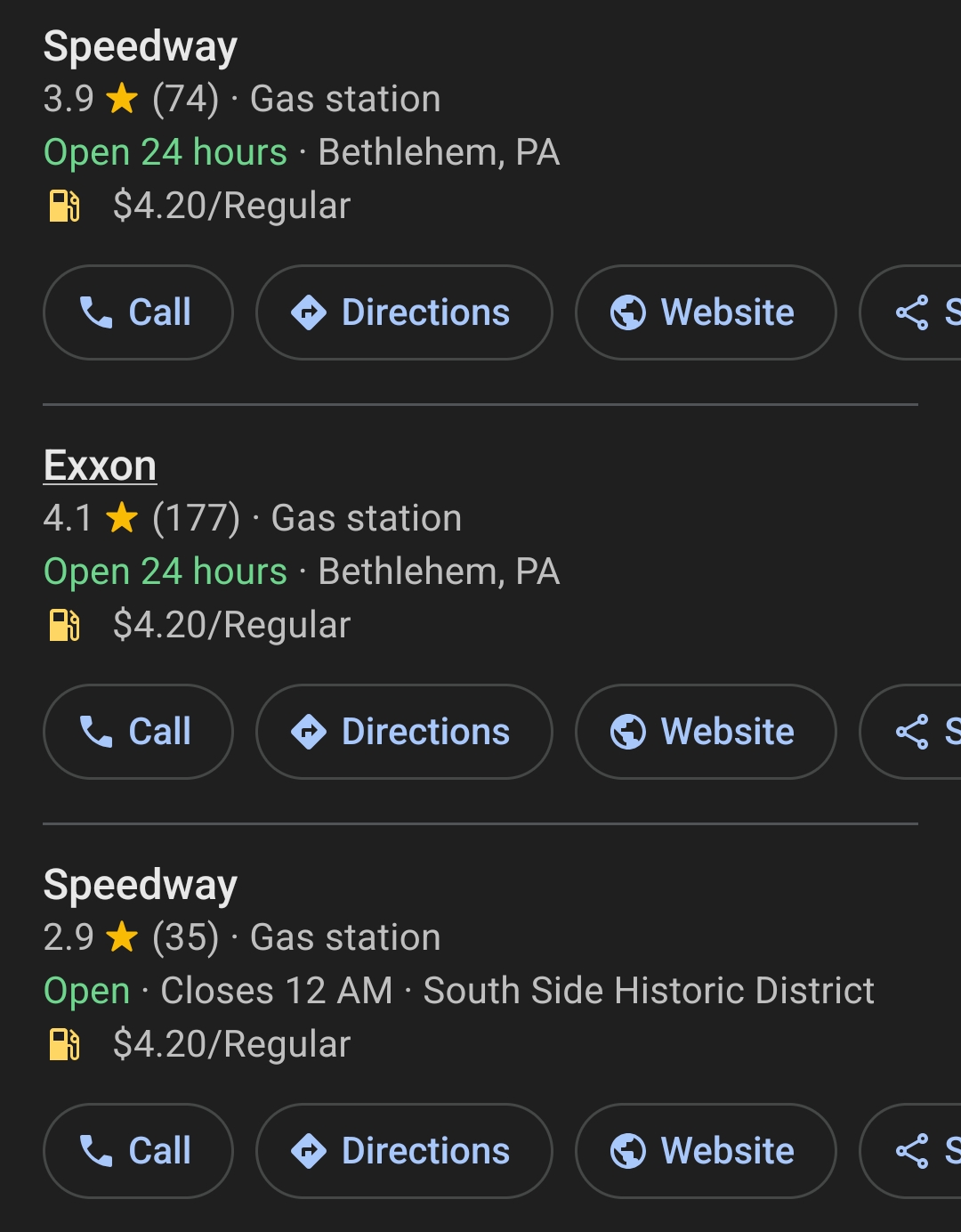Get directions to the Speedway with 74 reviews
The image size is (961, 1232).
404,312
